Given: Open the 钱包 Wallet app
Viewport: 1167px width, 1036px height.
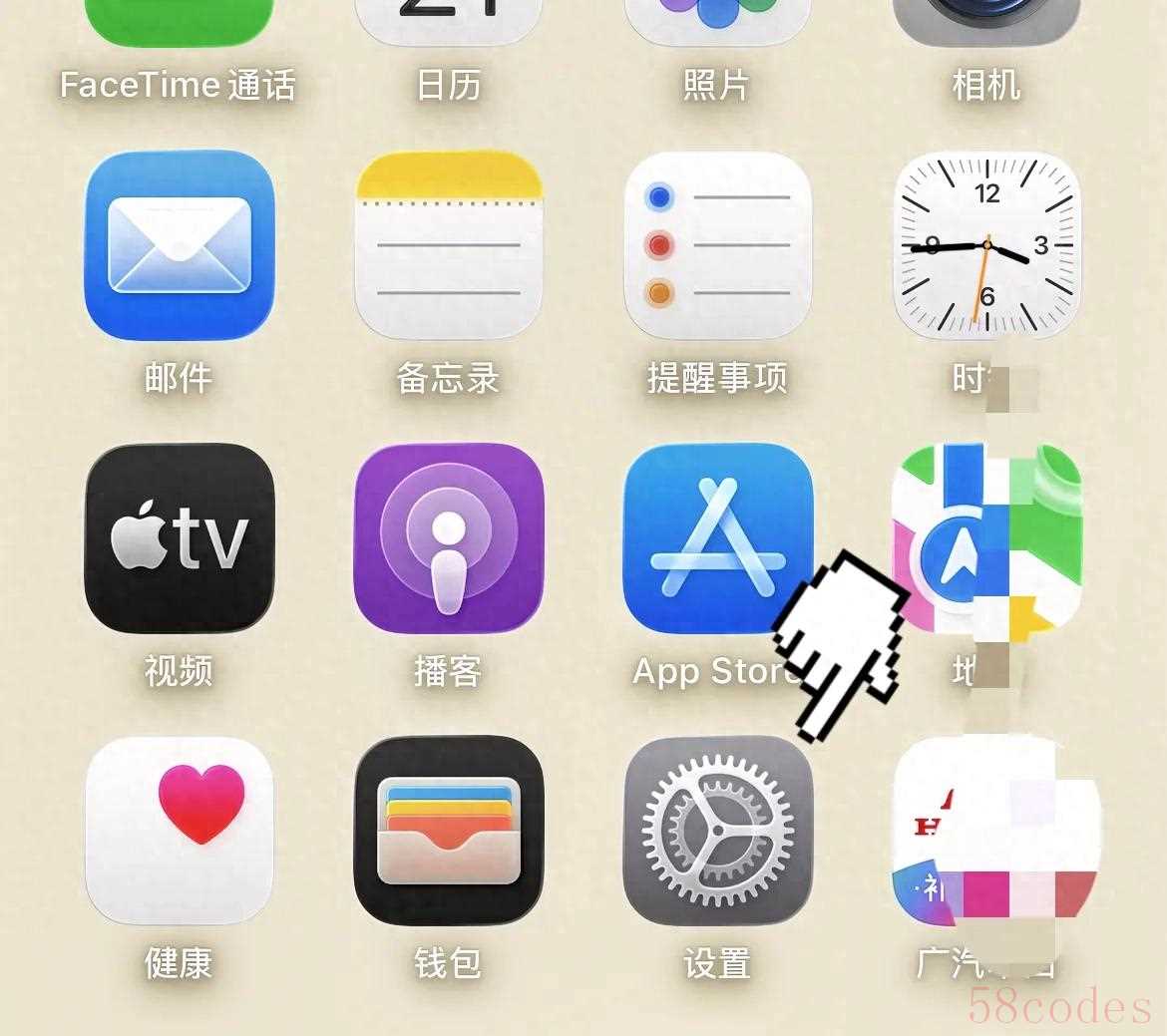Looking at the screenshot, I should click(x=449, y=832).
